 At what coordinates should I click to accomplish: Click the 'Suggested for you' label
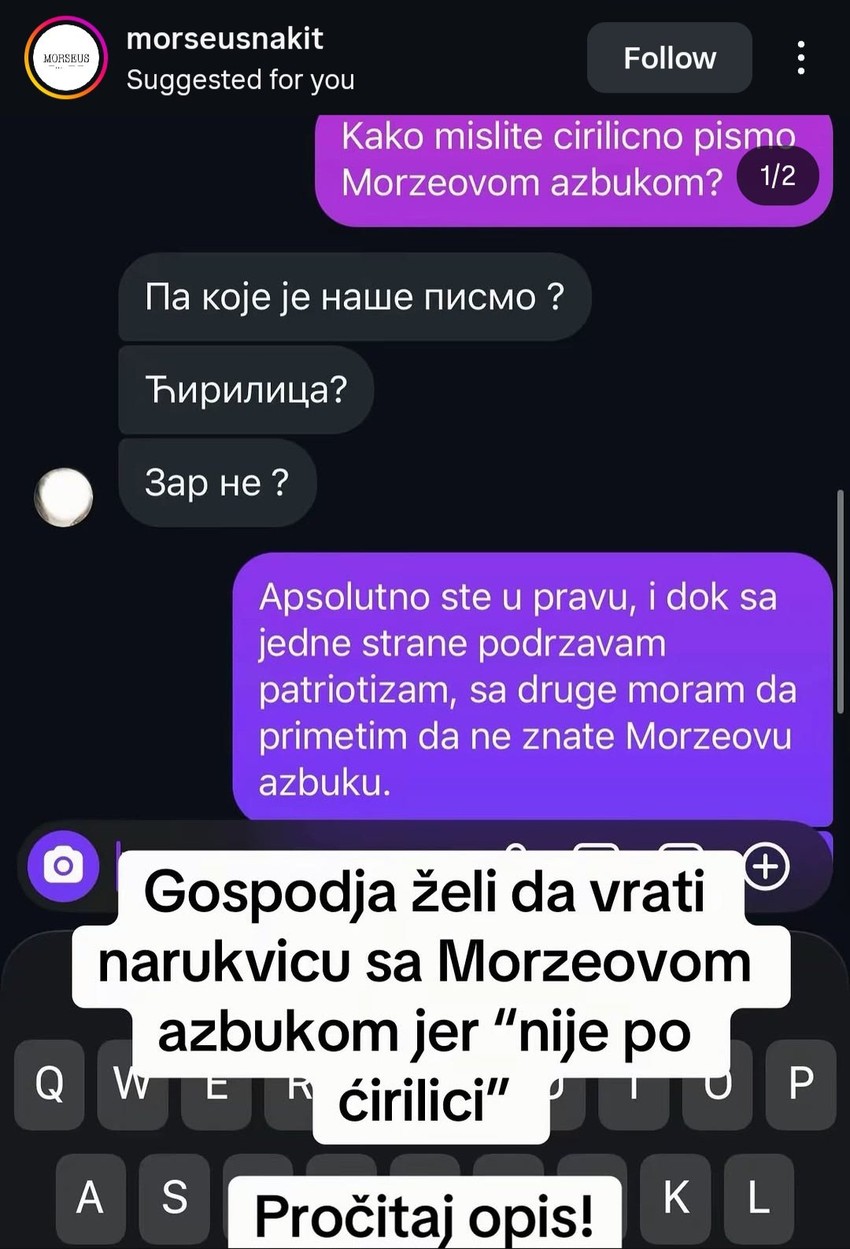(x=240, y=80)
